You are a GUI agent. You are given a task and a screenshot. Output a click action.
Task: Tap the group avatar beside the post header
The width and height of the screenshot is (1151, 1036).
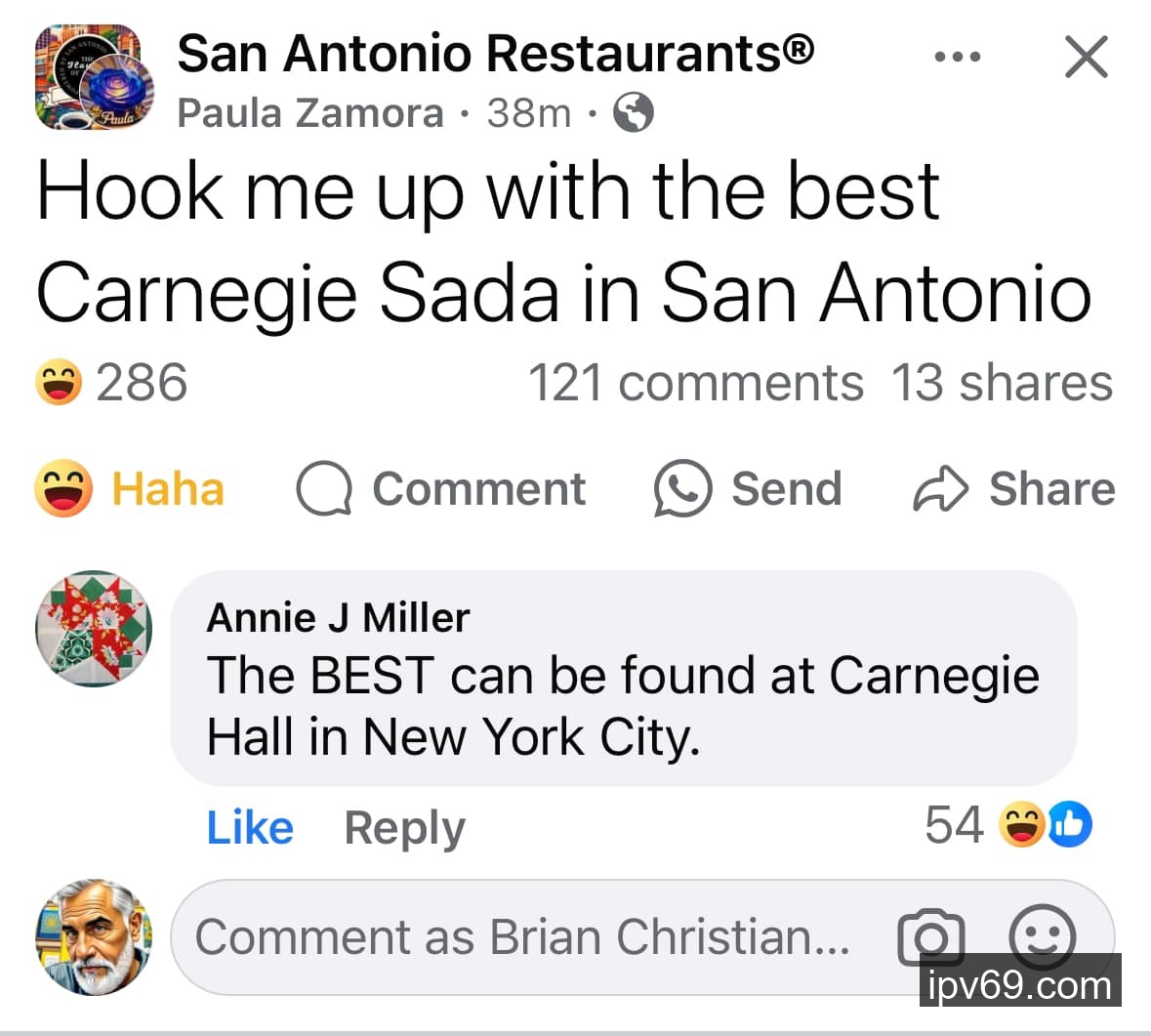click(x=88, y=78)
